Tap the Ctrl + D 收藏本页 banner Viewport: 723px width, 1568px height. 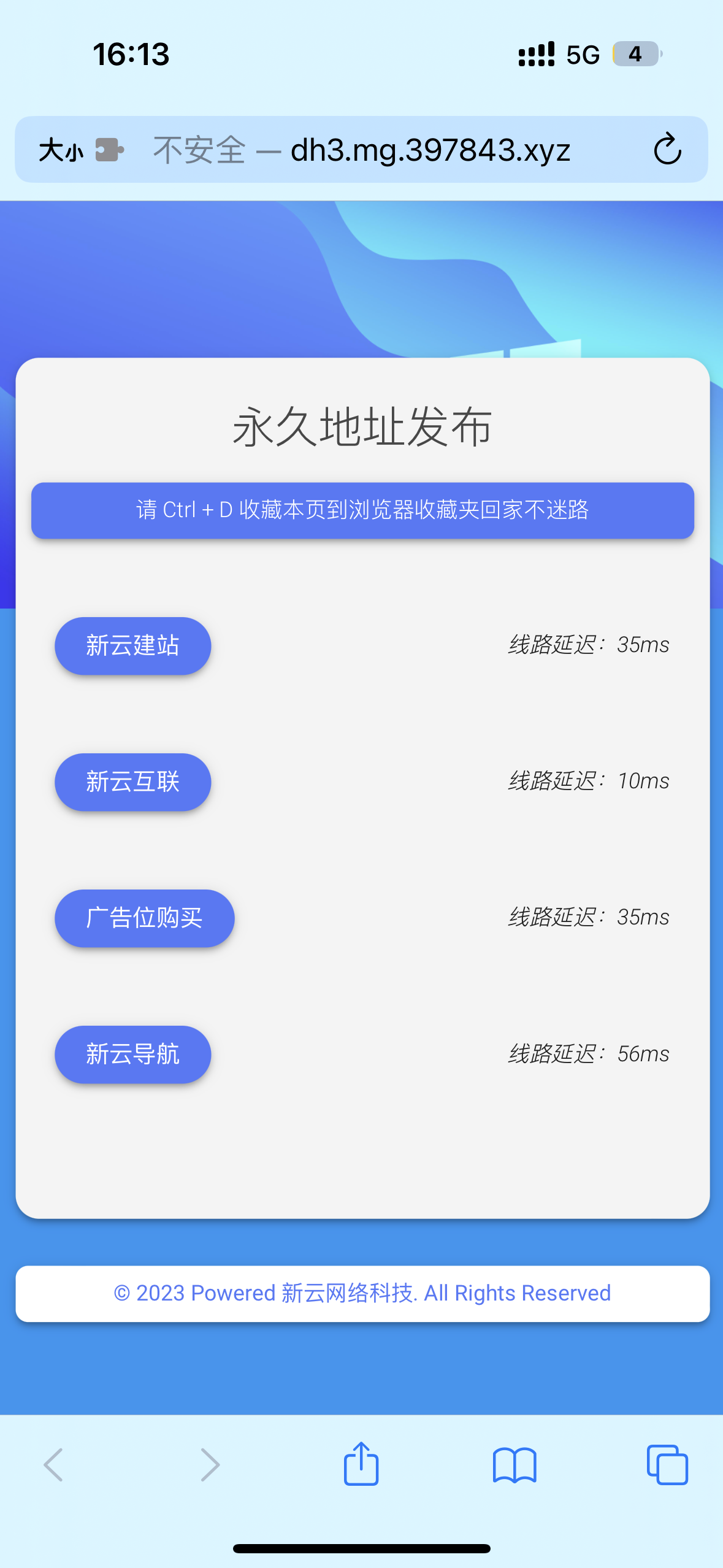pyautogui.click(x=362, y=510)
